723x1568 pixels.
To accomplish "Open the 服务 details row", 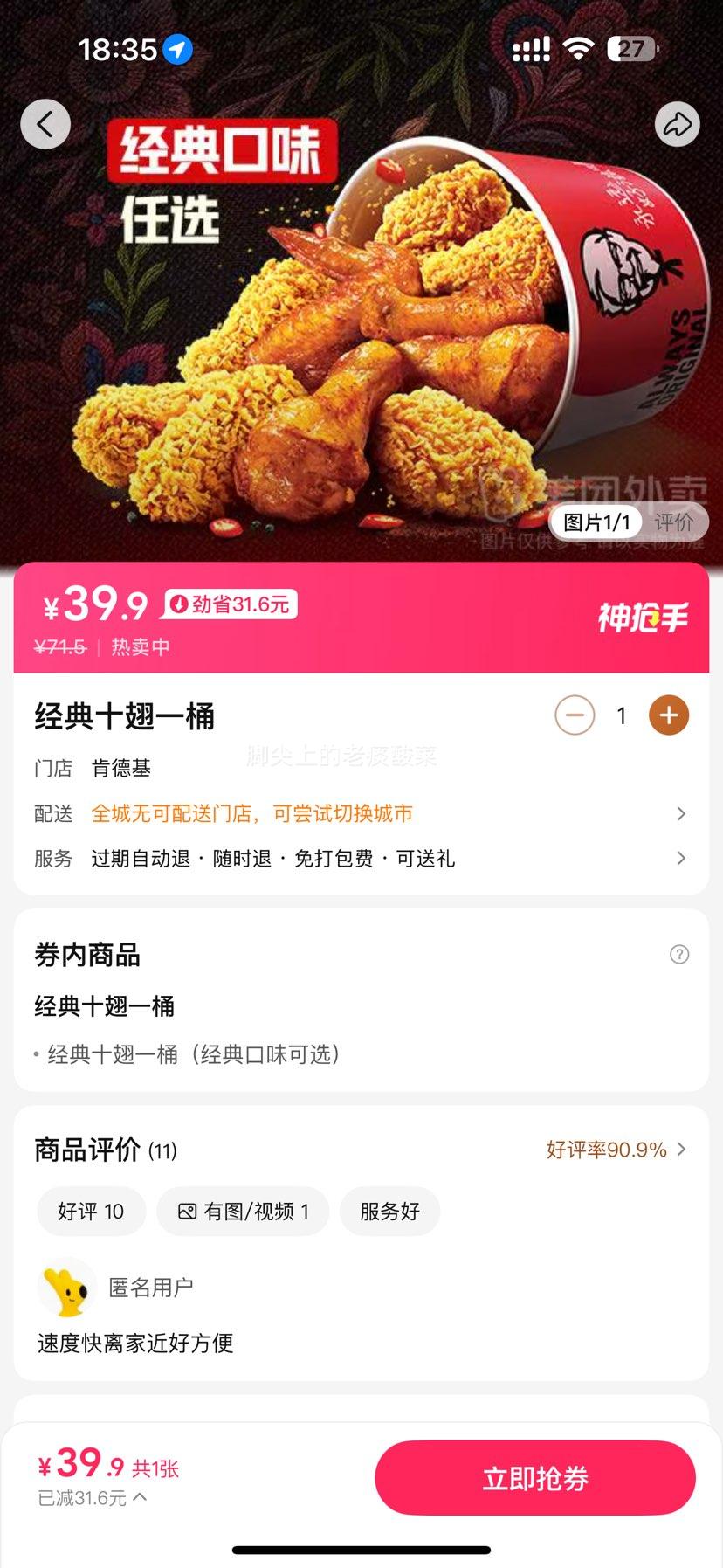I will tap(361, 859).
